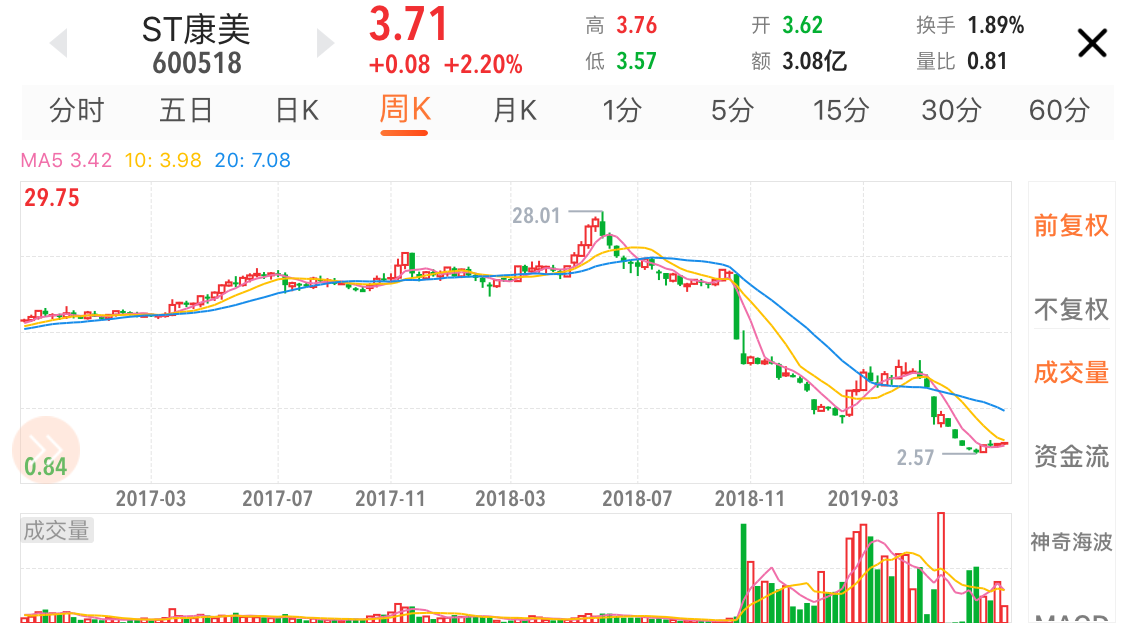The height and width of the screenshot is (640, 1136).
Task: Go to the next stock
Action: coord(325,43)
